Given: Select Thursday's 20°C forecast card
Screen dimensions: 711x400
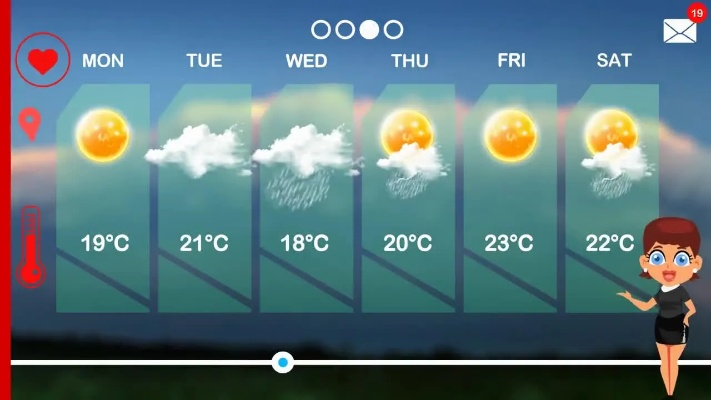Looking at the screenshot, I should point(408,198).
